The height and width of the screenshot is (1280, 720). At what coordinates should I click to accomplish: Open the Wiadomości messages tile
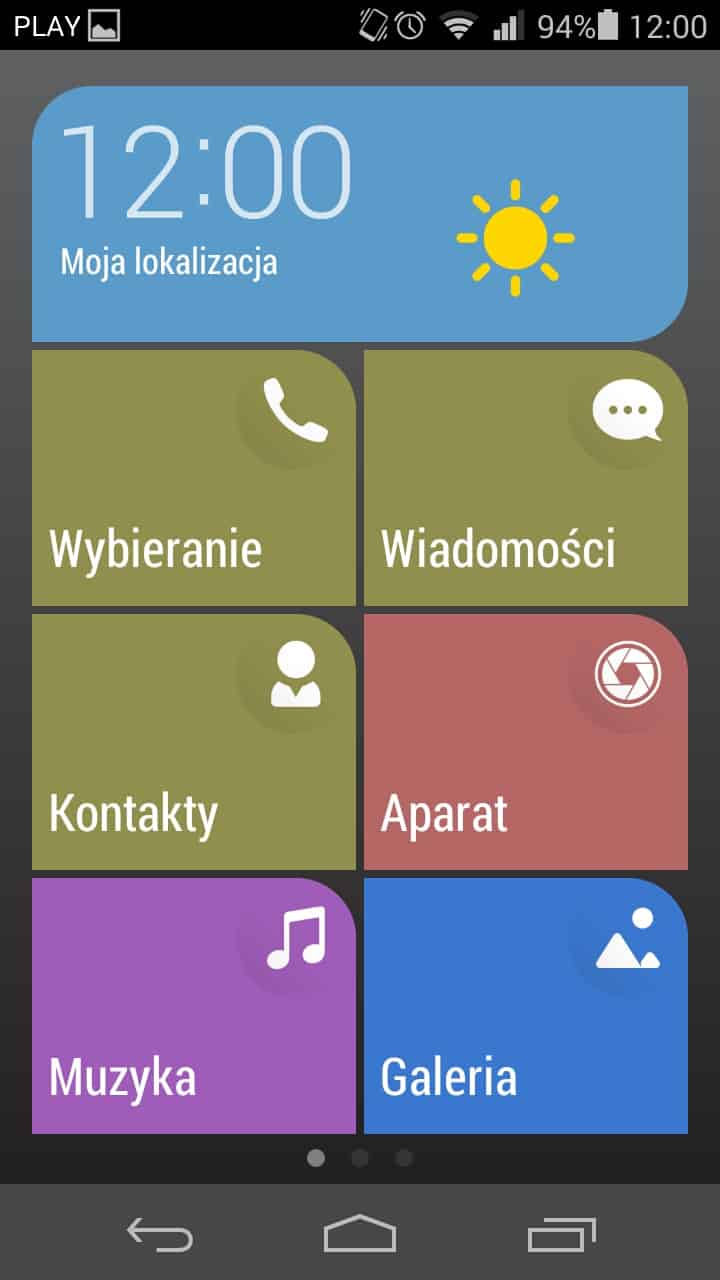[x=526, y=478]
